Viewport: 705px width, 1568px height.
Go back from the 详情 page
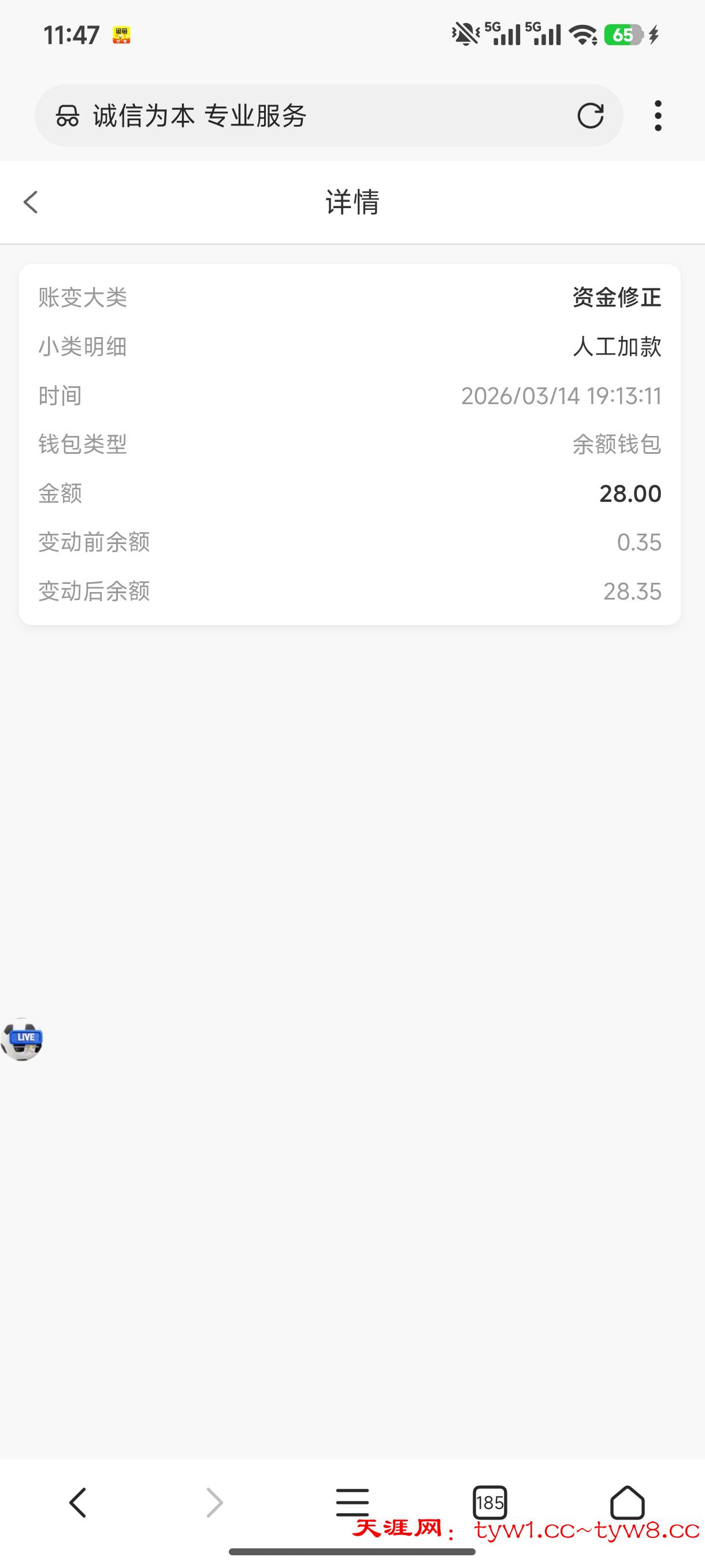[31, 202]
